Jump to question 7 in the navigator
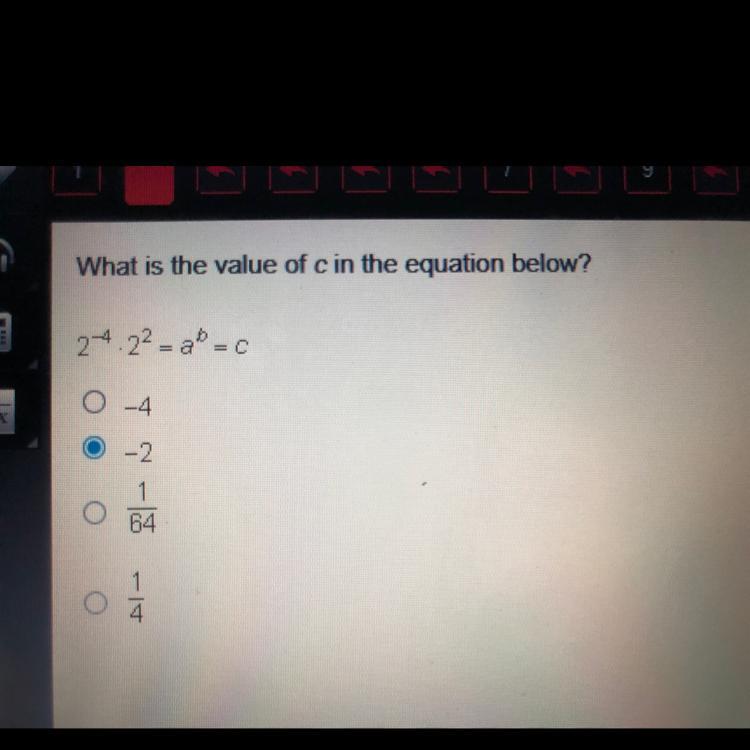 (x=508, y=179)
